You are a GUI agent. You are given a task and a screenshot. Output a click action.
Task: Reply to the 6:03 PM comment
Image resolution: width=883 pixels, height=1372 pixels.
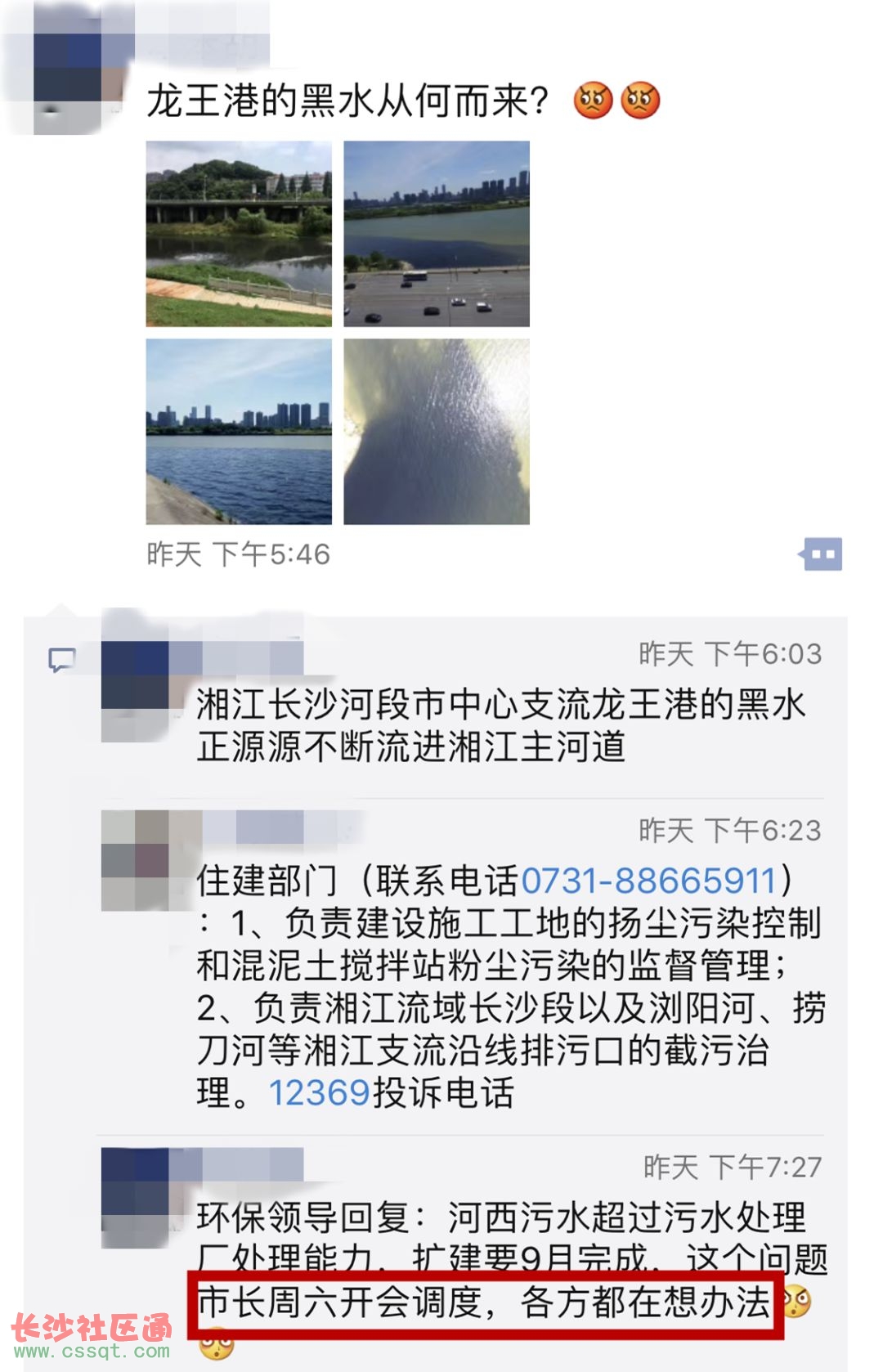499,726
